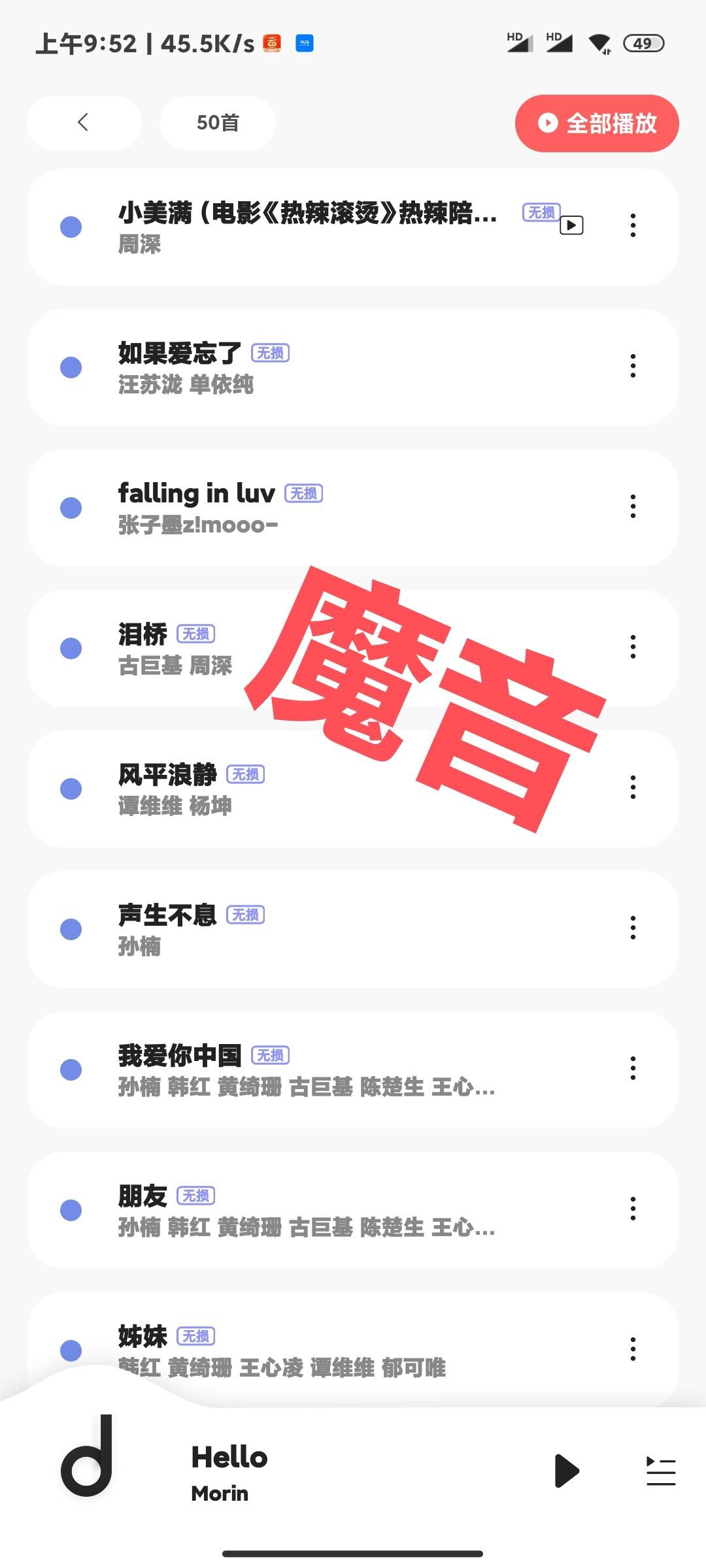Tap the 全部播放 play-all button

pos(596,123)
